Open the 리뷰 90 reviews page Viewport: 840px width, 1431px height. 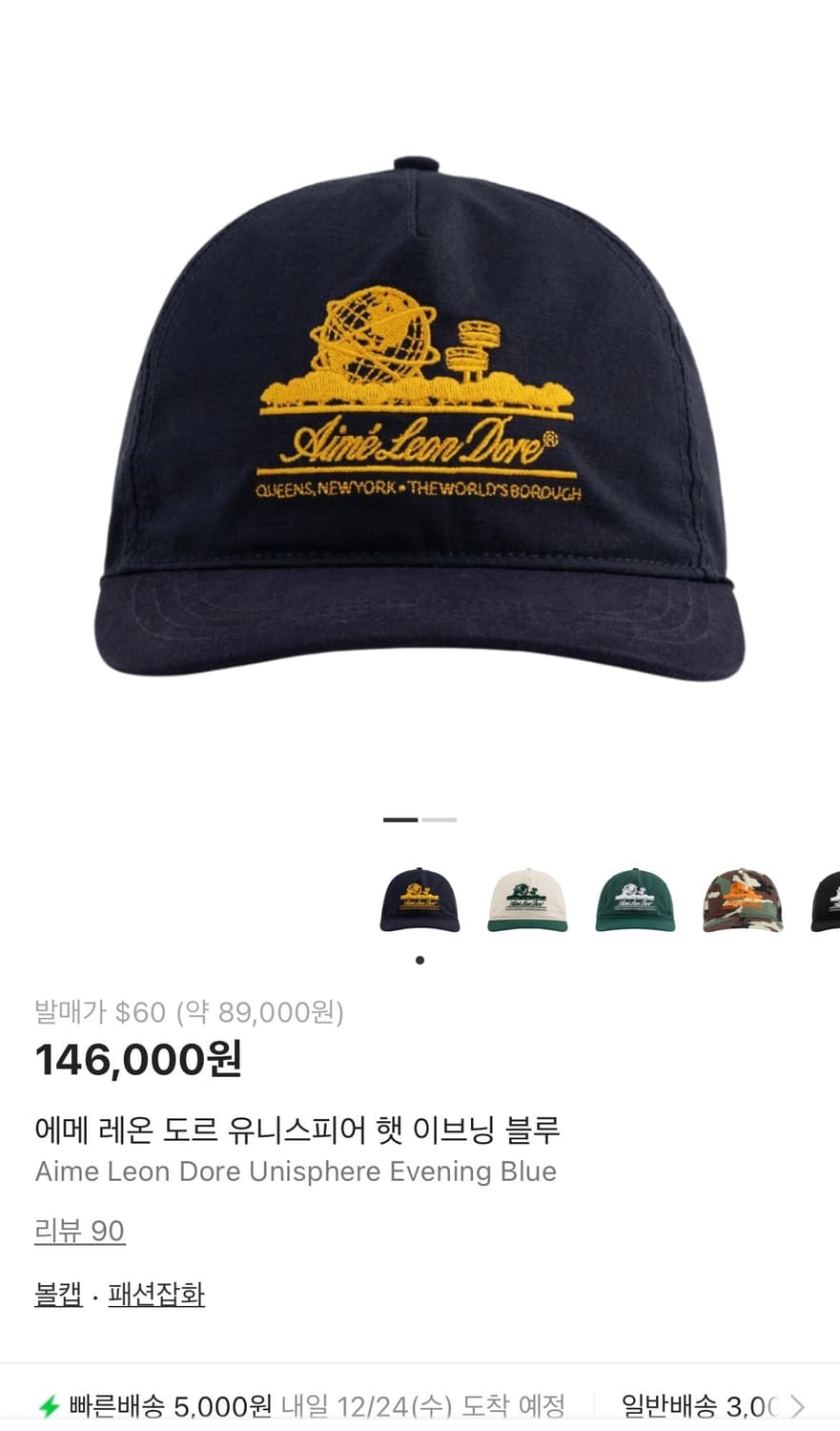click(x=80, y=1231)
